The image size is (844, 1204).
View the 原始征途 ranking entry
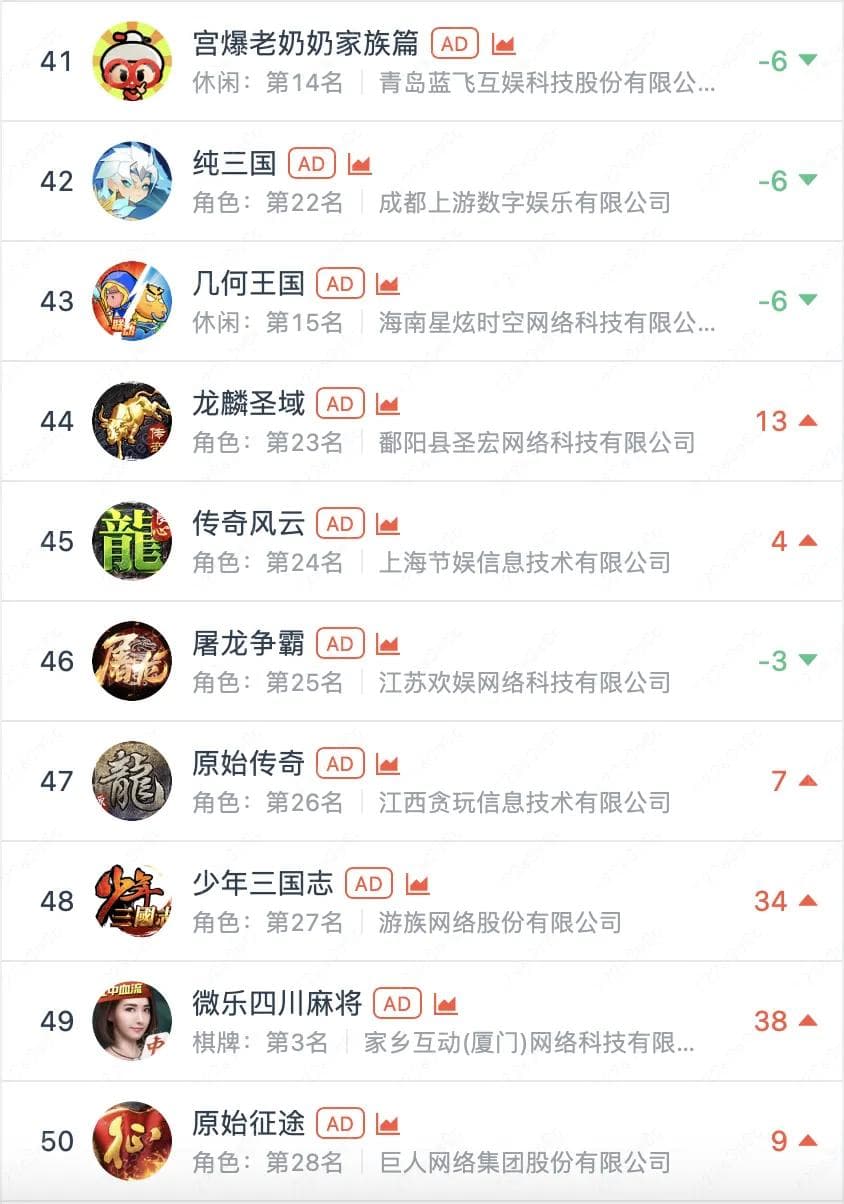tap(248, 1123)
